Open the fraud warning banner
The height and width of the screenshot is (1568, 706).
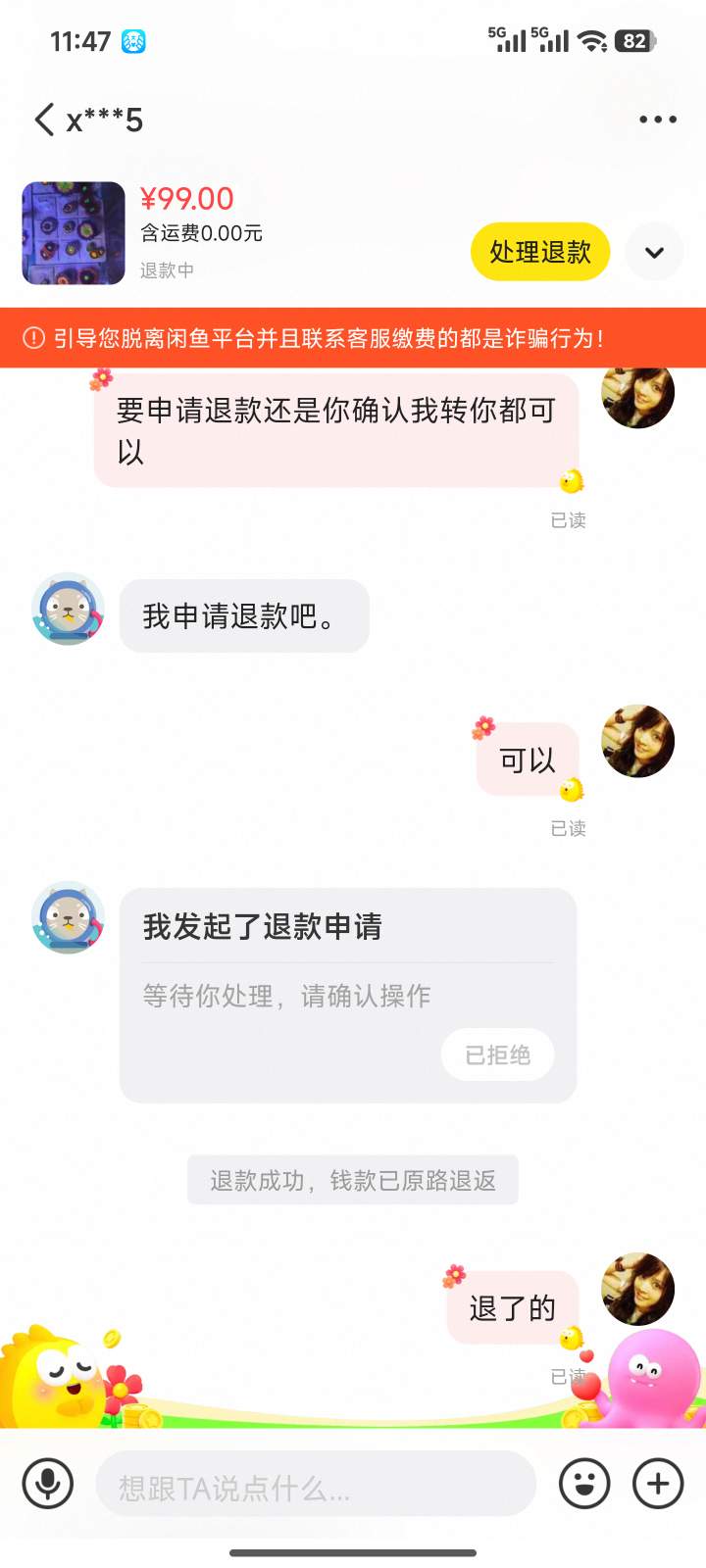tap(353, 338)
